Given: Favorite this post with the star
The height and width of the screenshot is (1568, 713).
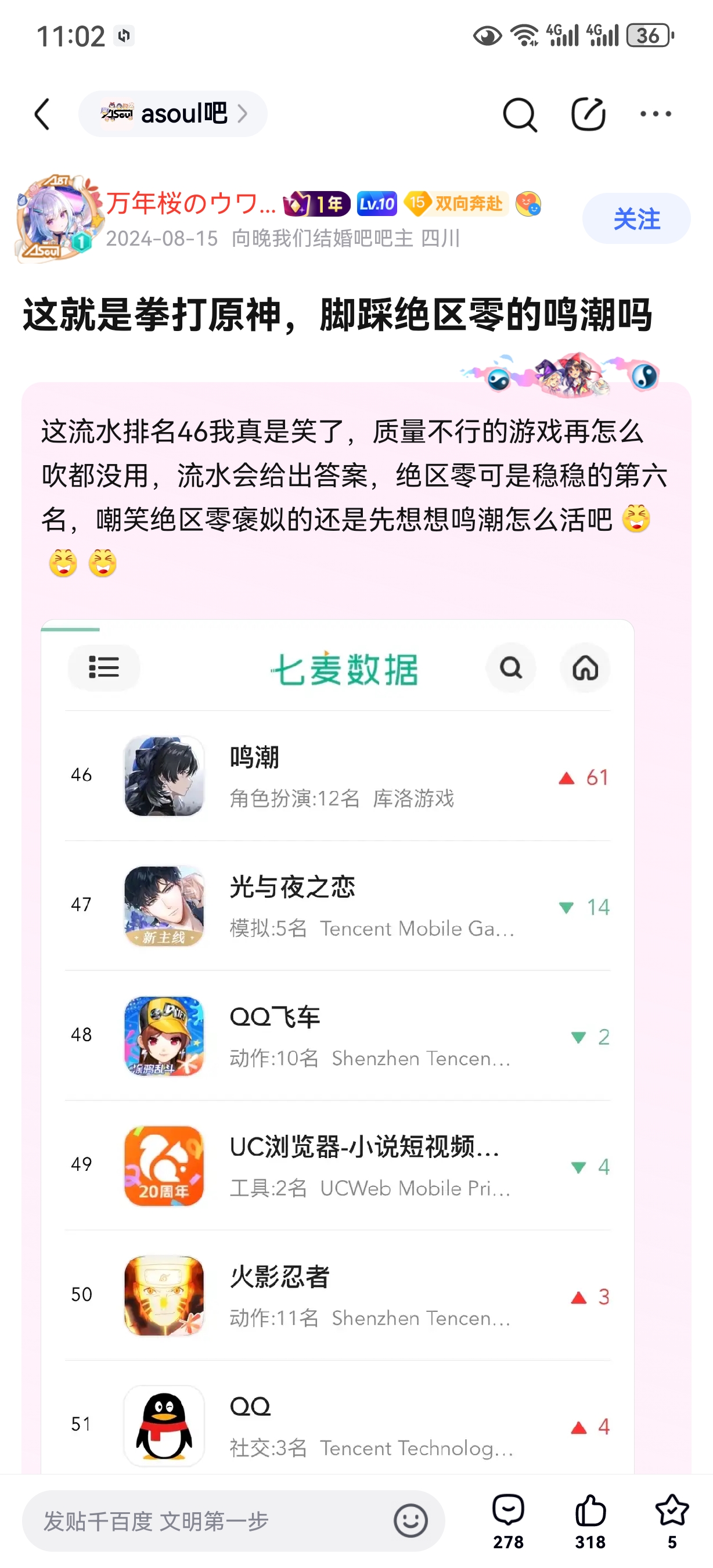Looking at the screenshot, I should pos(672,1521).
